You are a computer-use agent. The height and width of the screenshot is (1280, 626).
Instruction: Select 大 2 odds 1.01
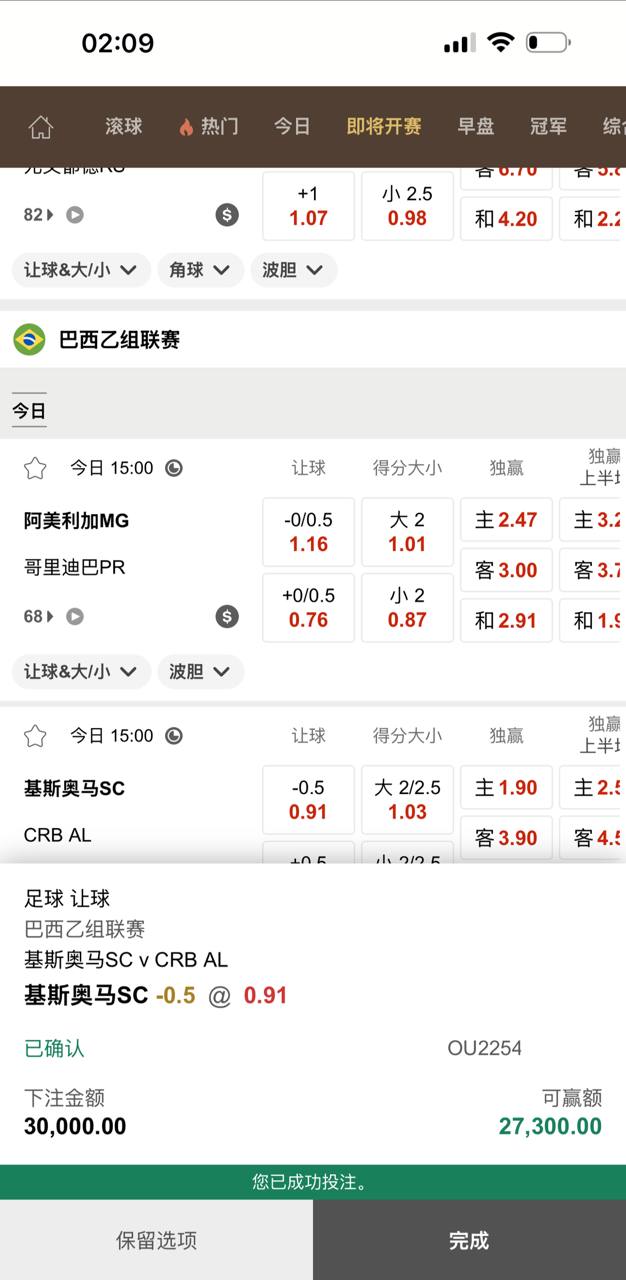407,532
